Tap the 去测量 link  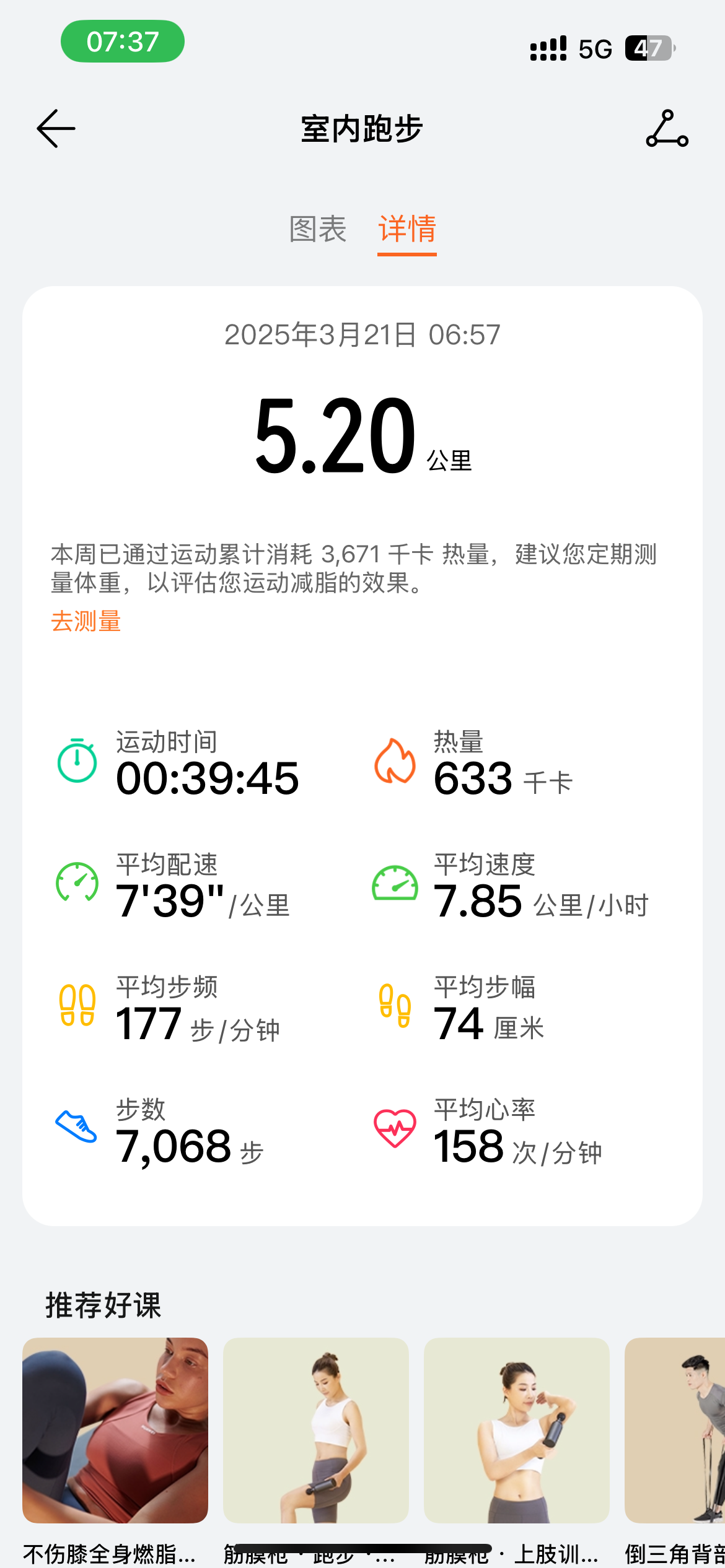86,621
